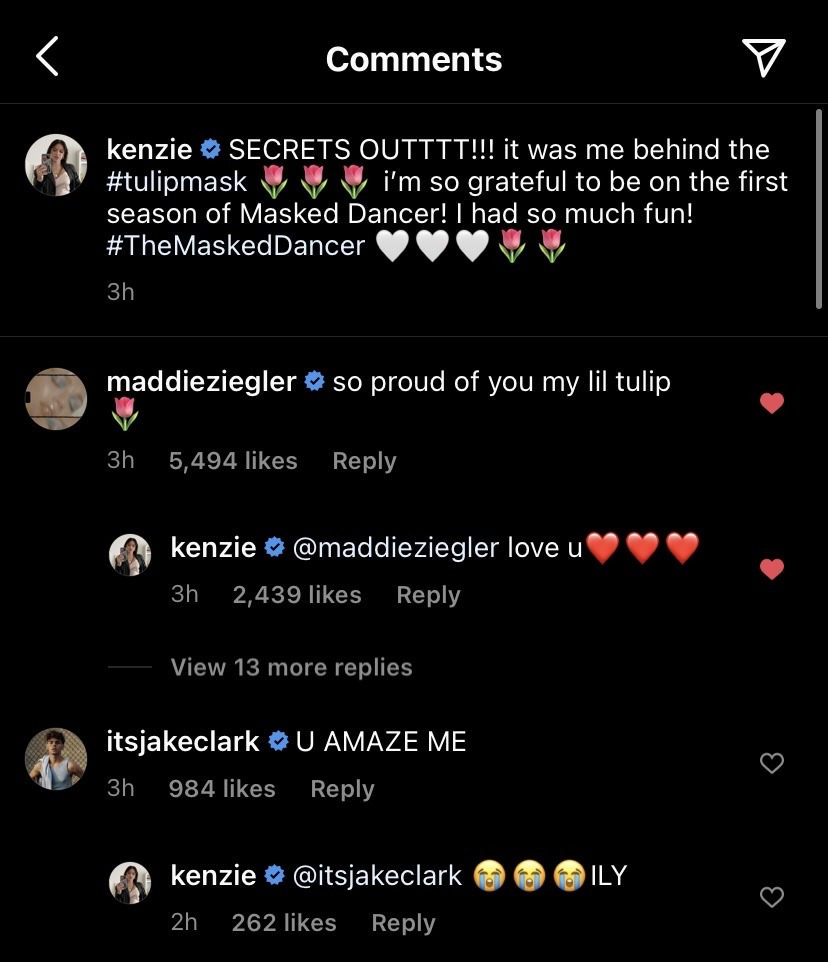The image size is (828, 962).
Task: Unlike maddieziegler's proud of you comment
Action: coord(771,403)
